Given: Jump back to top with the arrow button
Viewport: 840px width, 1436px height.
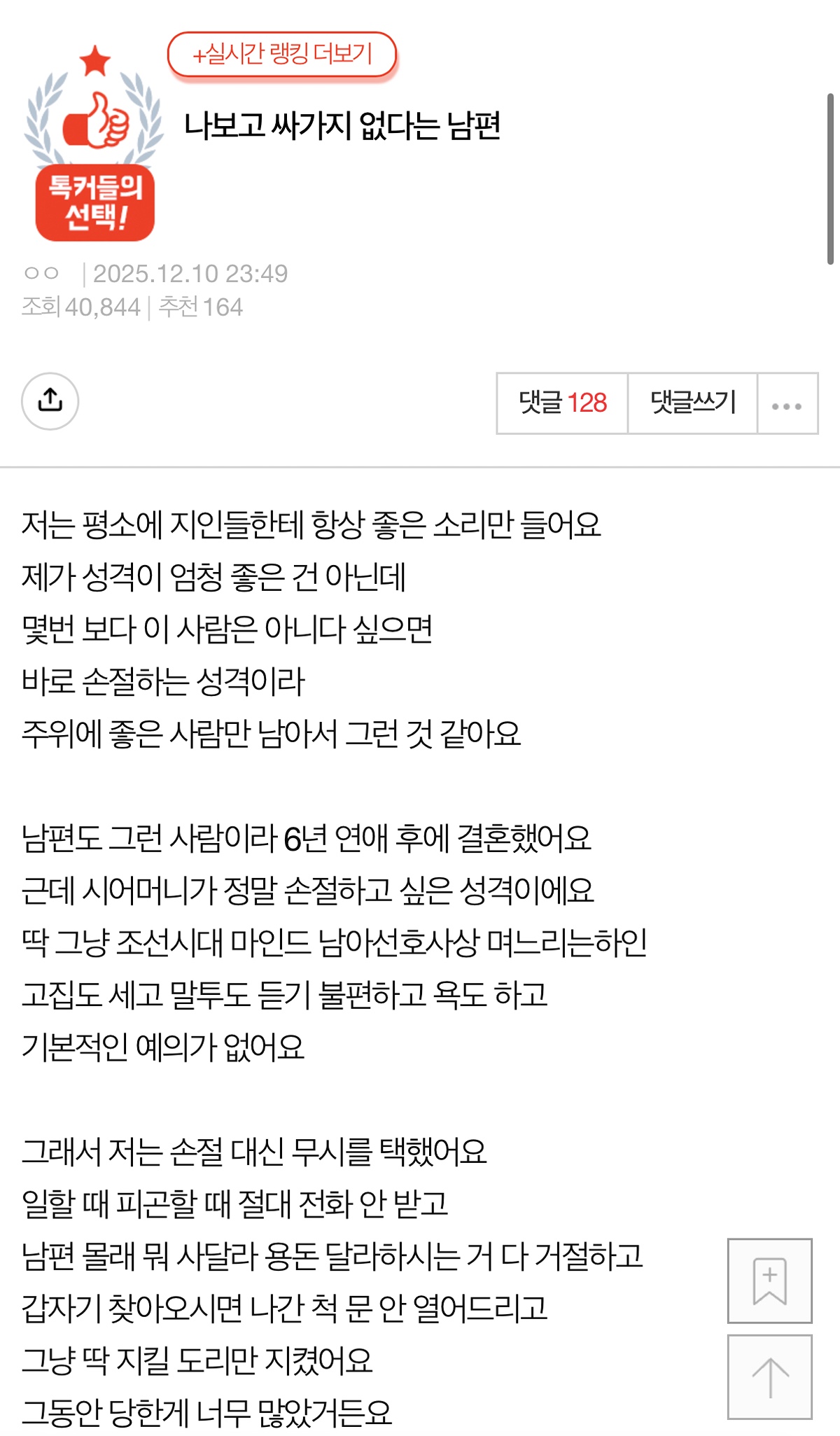Looking at the screenshot, I should (x=769, y=1376).
